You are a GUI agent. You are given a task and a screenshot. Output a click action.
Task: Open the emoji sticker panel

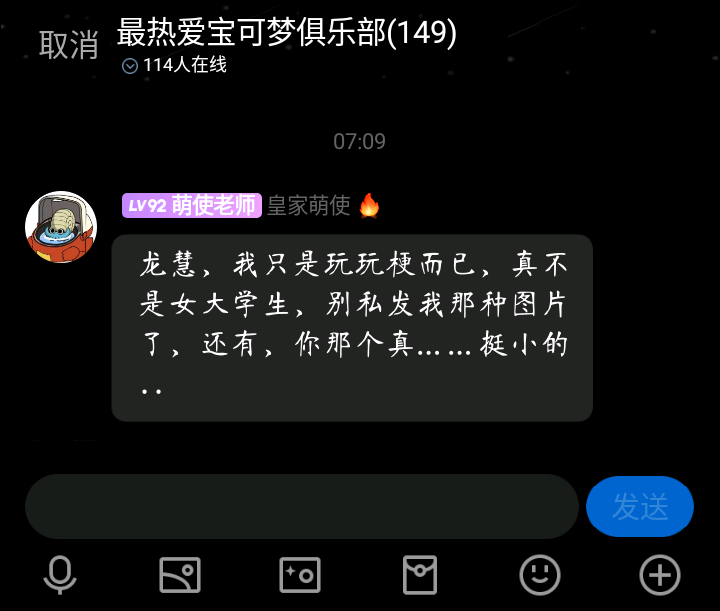tap(540, 575)
